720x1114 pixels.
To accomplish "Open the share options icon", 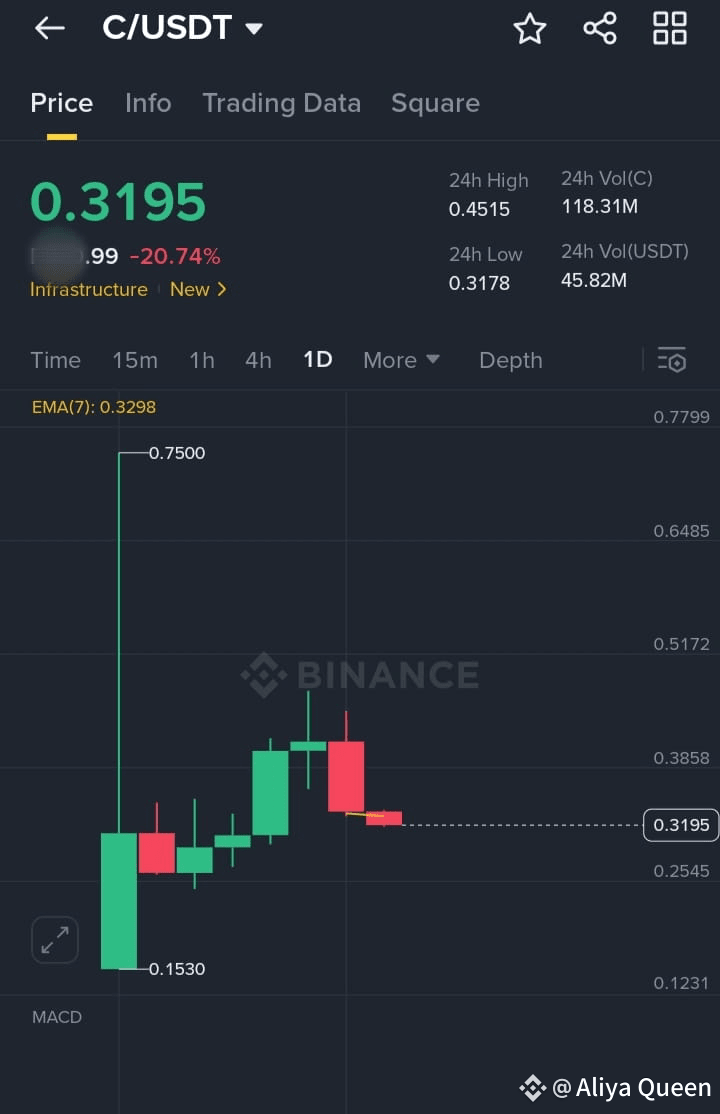I will 599,28.
